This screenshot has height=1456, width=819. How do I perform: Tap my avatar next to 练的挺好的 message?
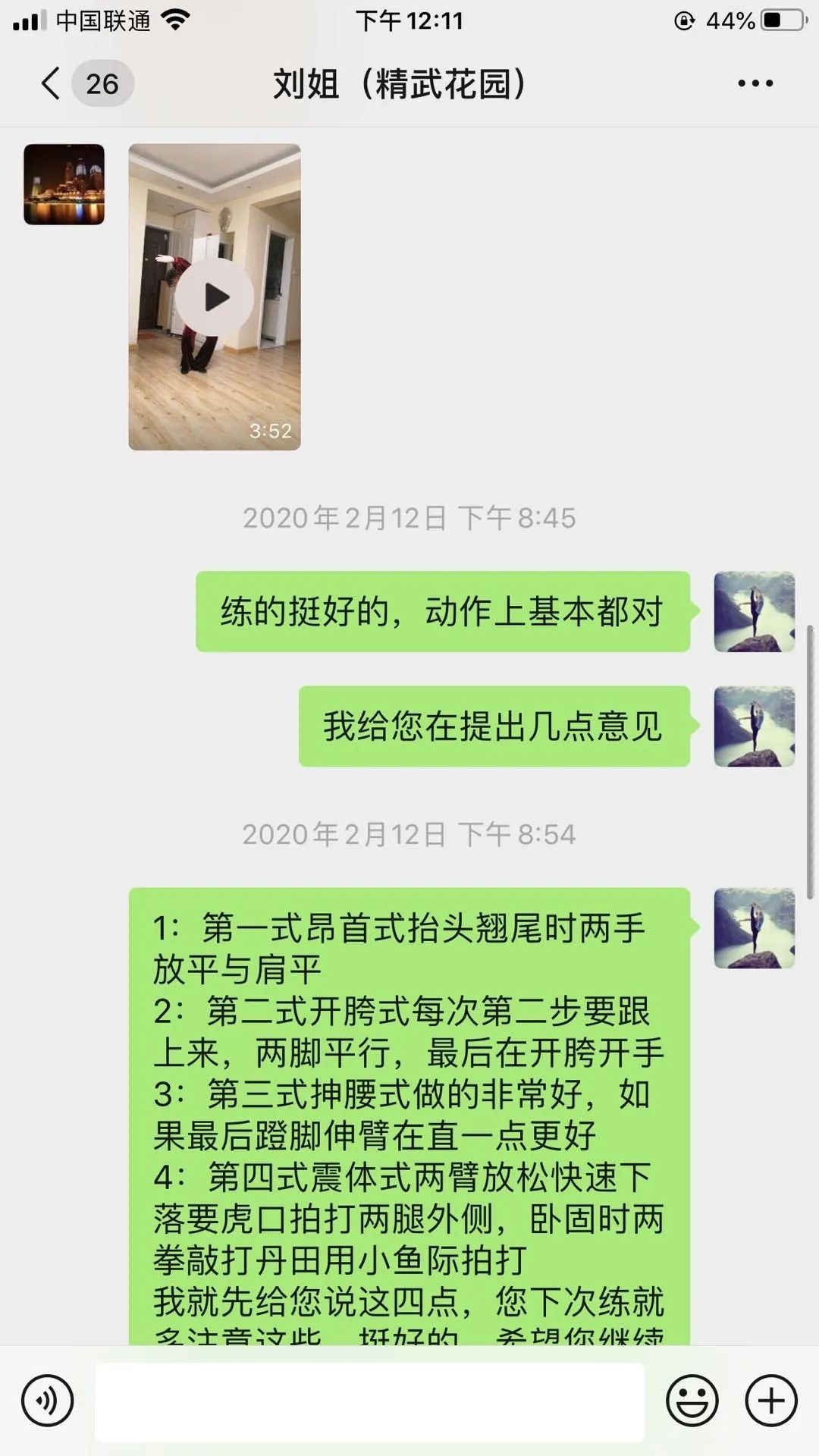[754, 612]
